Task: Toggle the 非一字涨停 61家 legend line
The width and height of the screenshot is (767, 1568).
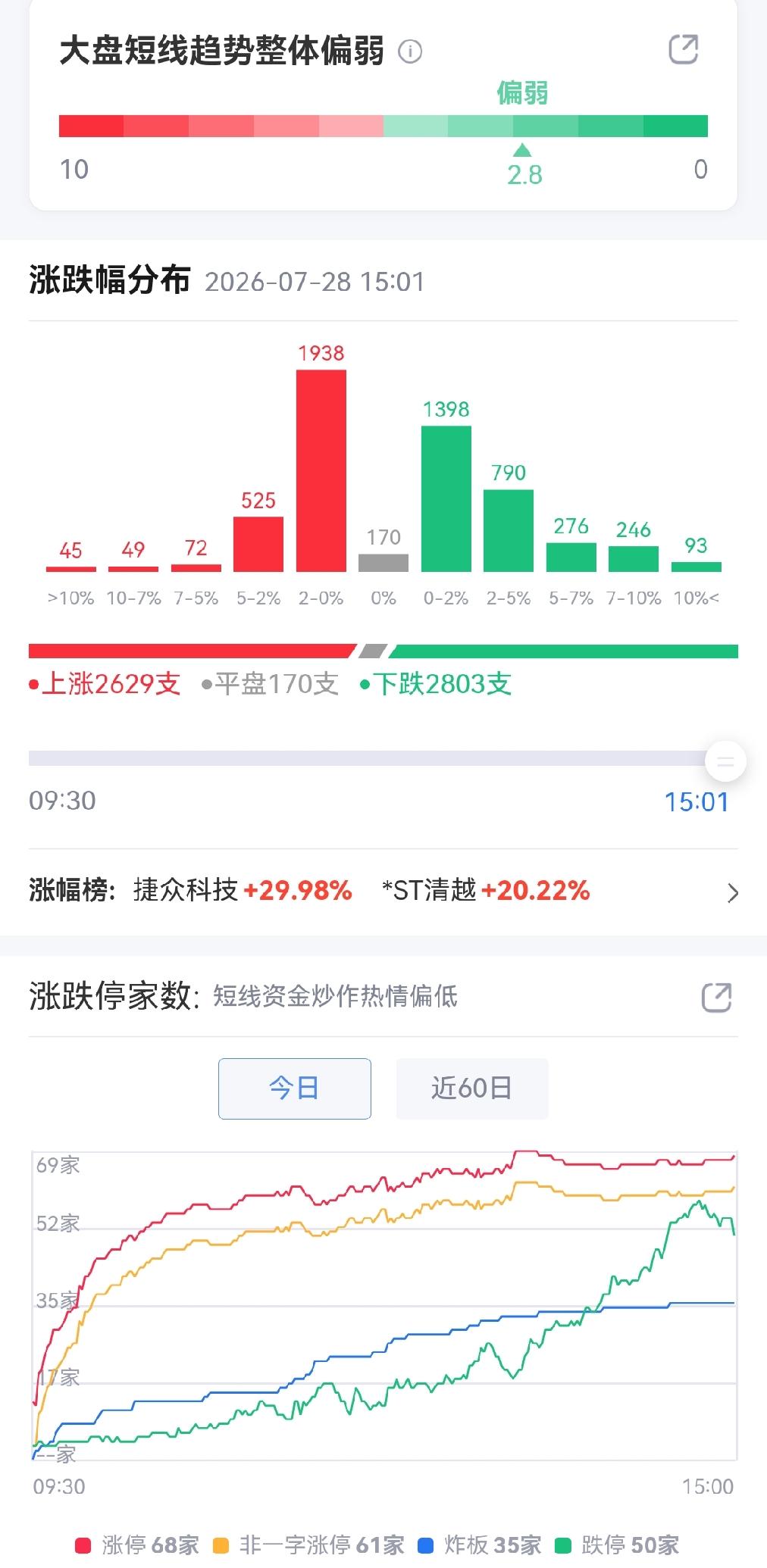Action: [x=309, y=1545]
